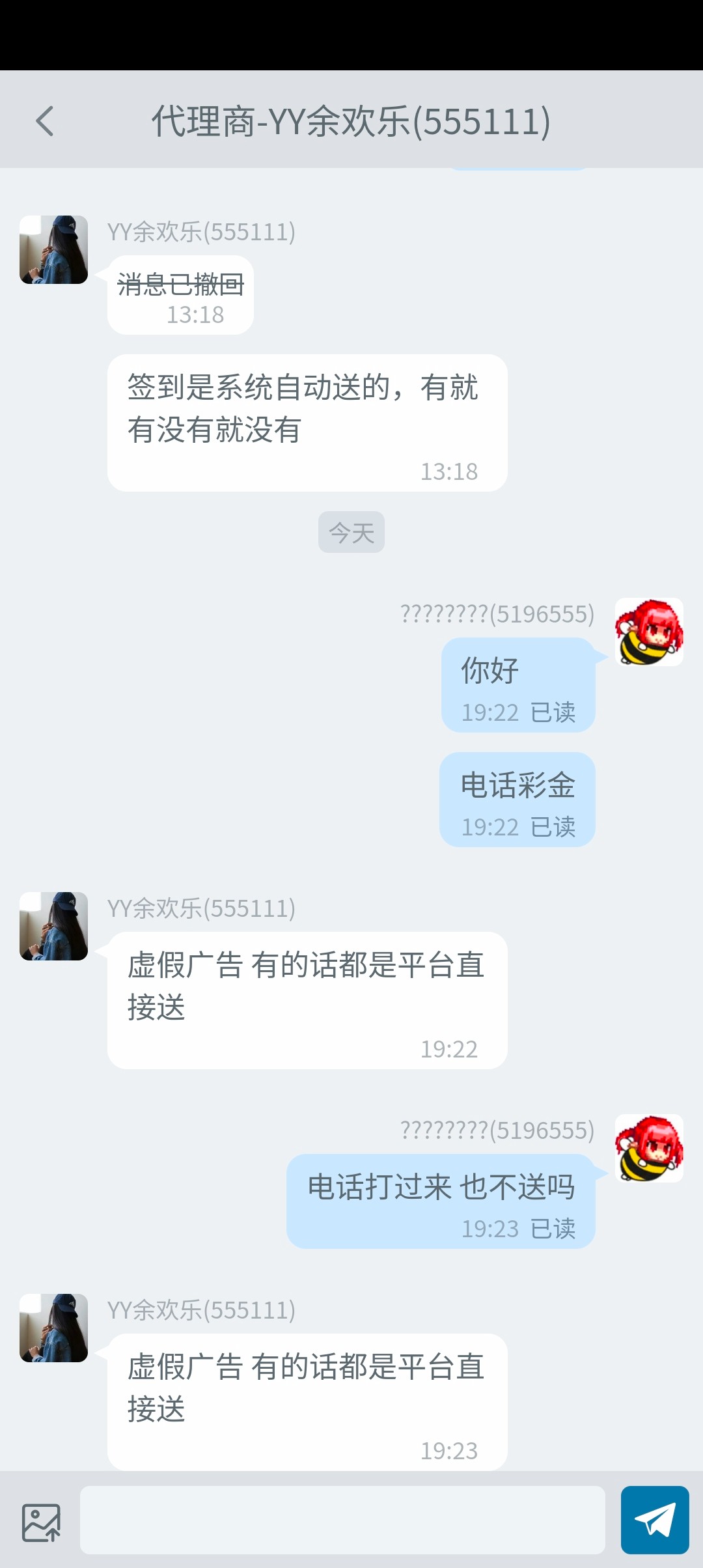Tap YY余欢乐 avatar beside the recalled message
Image resolution: width=703 pixels, height=1568 pixels.
pyautogui.click(x=53, y=250)
